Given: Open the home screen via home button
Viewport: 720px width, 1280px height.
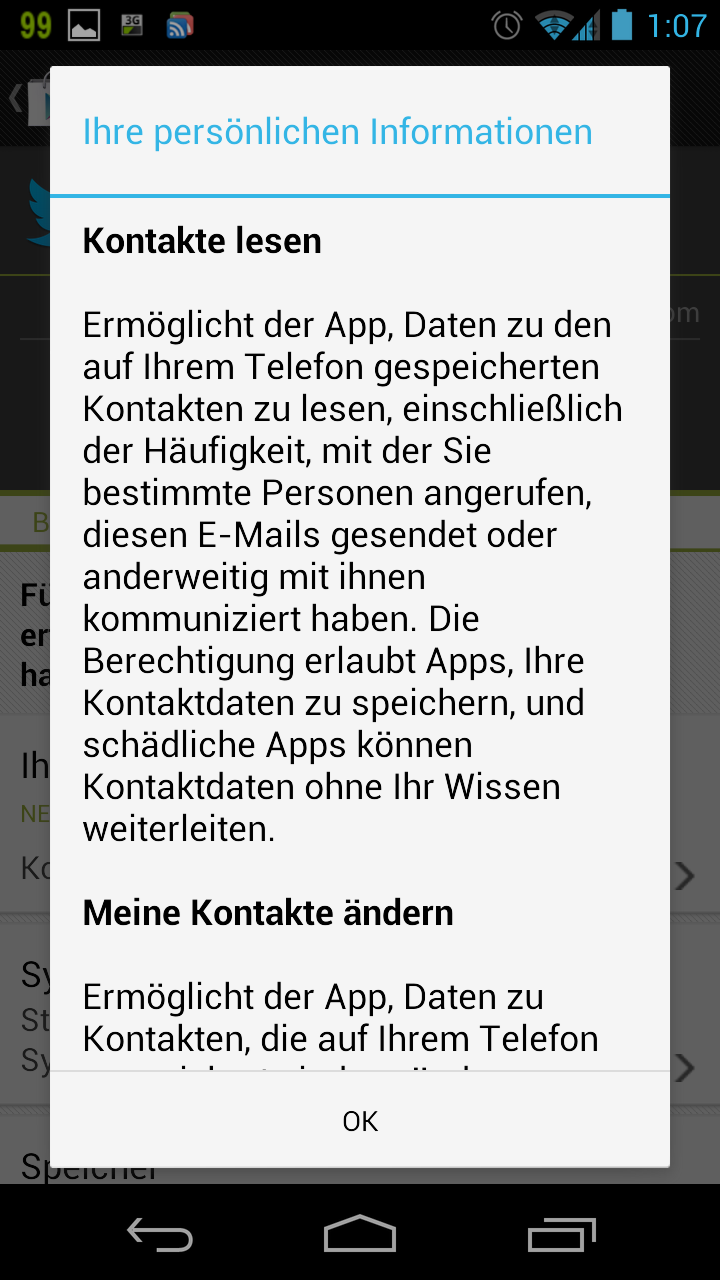Looking at the screenshot, I should click(360, 1234).
